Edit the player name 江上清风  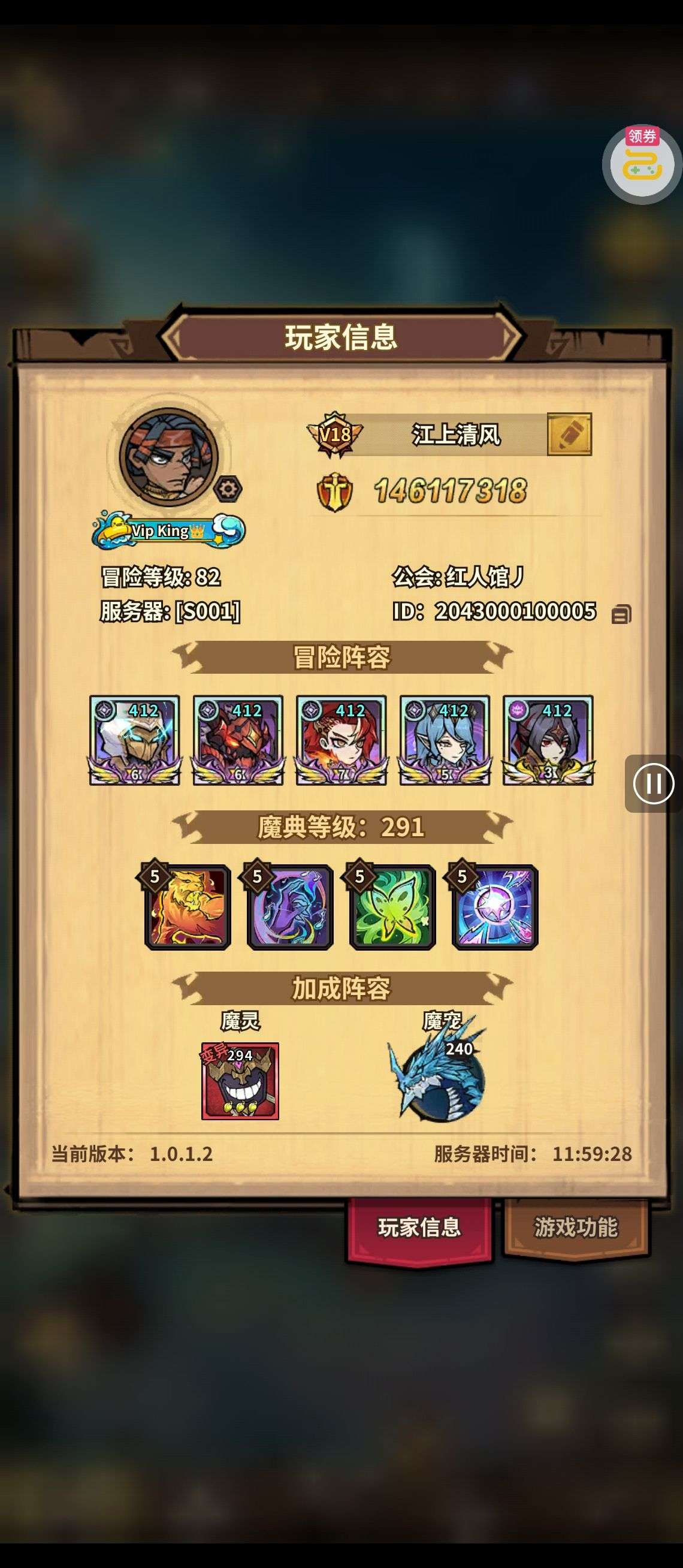tap(569, 435)
